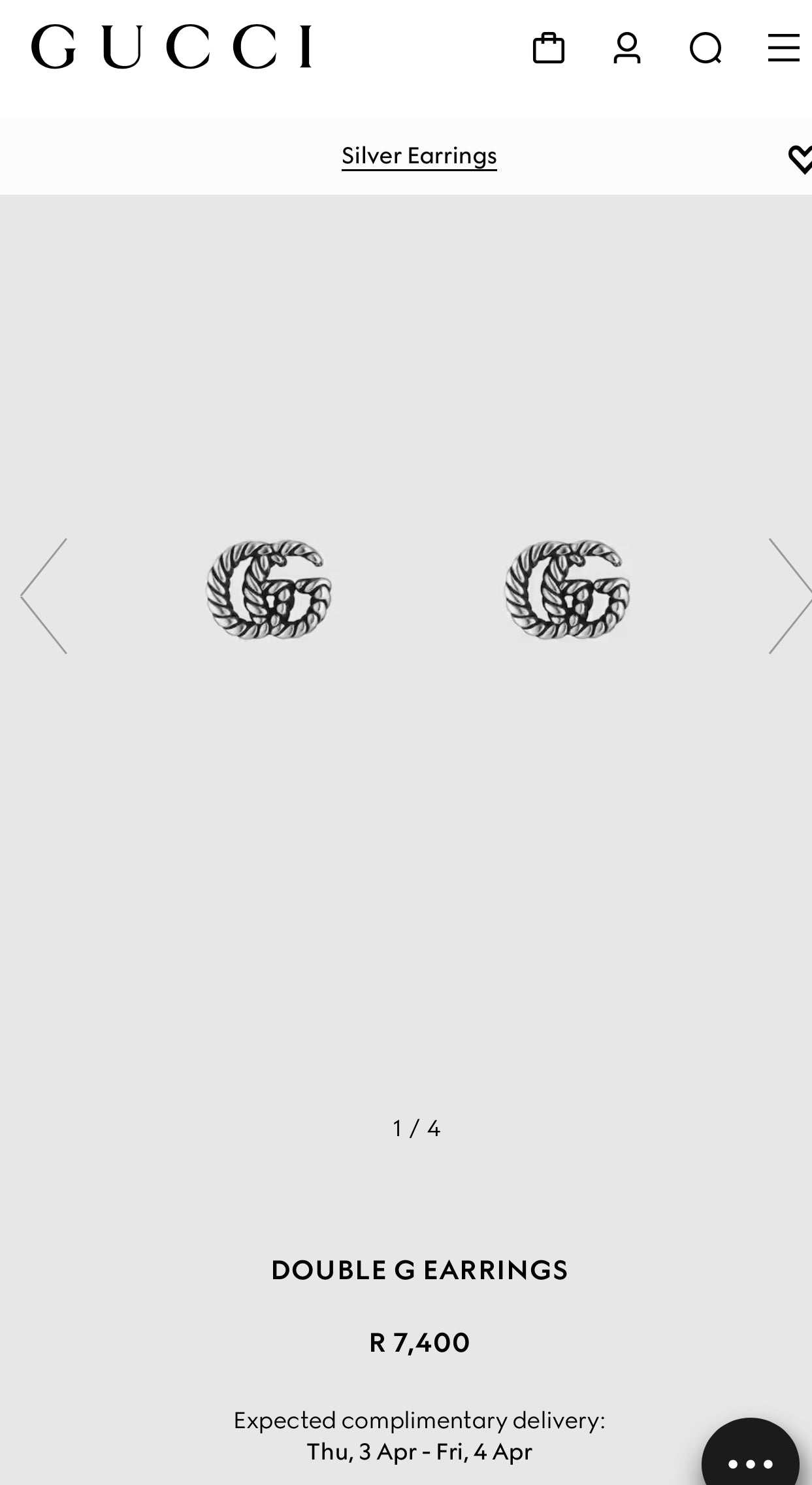This screenshot has height=1485, width=812.
Task: Save earrings to wishlist with the heart icon
Action: [800, 159]
